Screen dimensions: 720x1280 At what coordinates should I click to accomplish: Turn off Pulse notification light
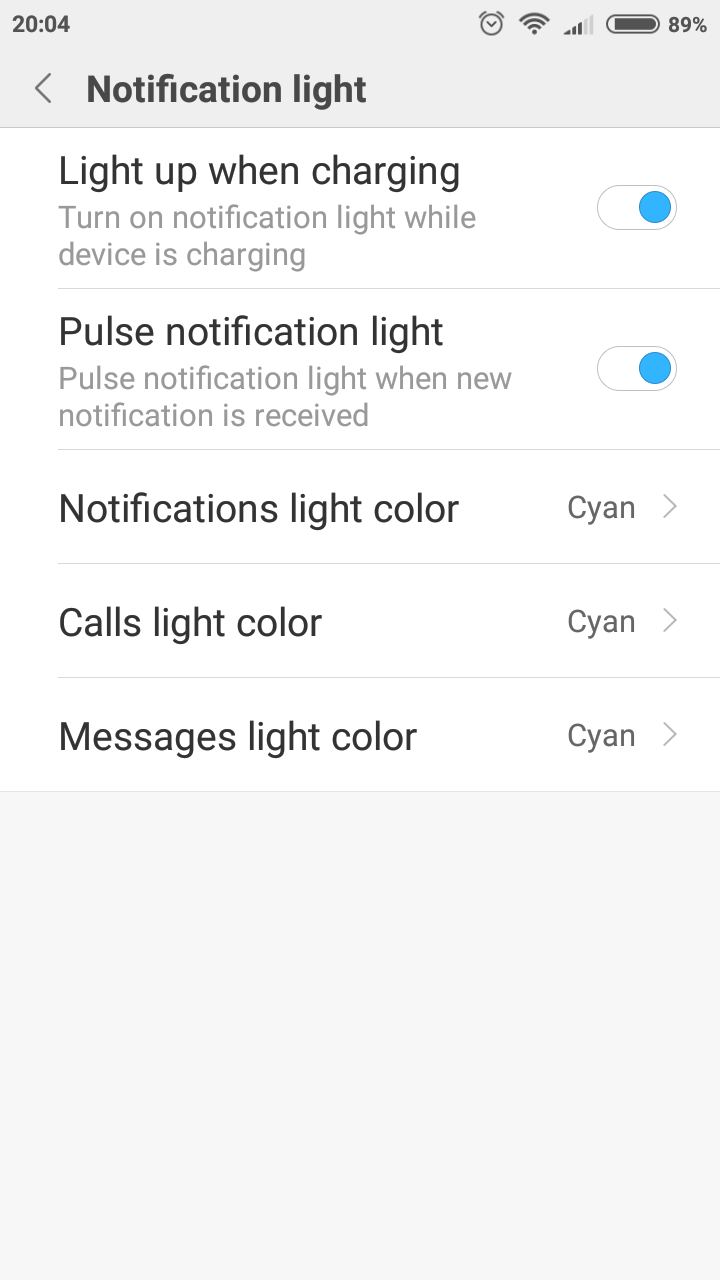[x=637, y=369]
